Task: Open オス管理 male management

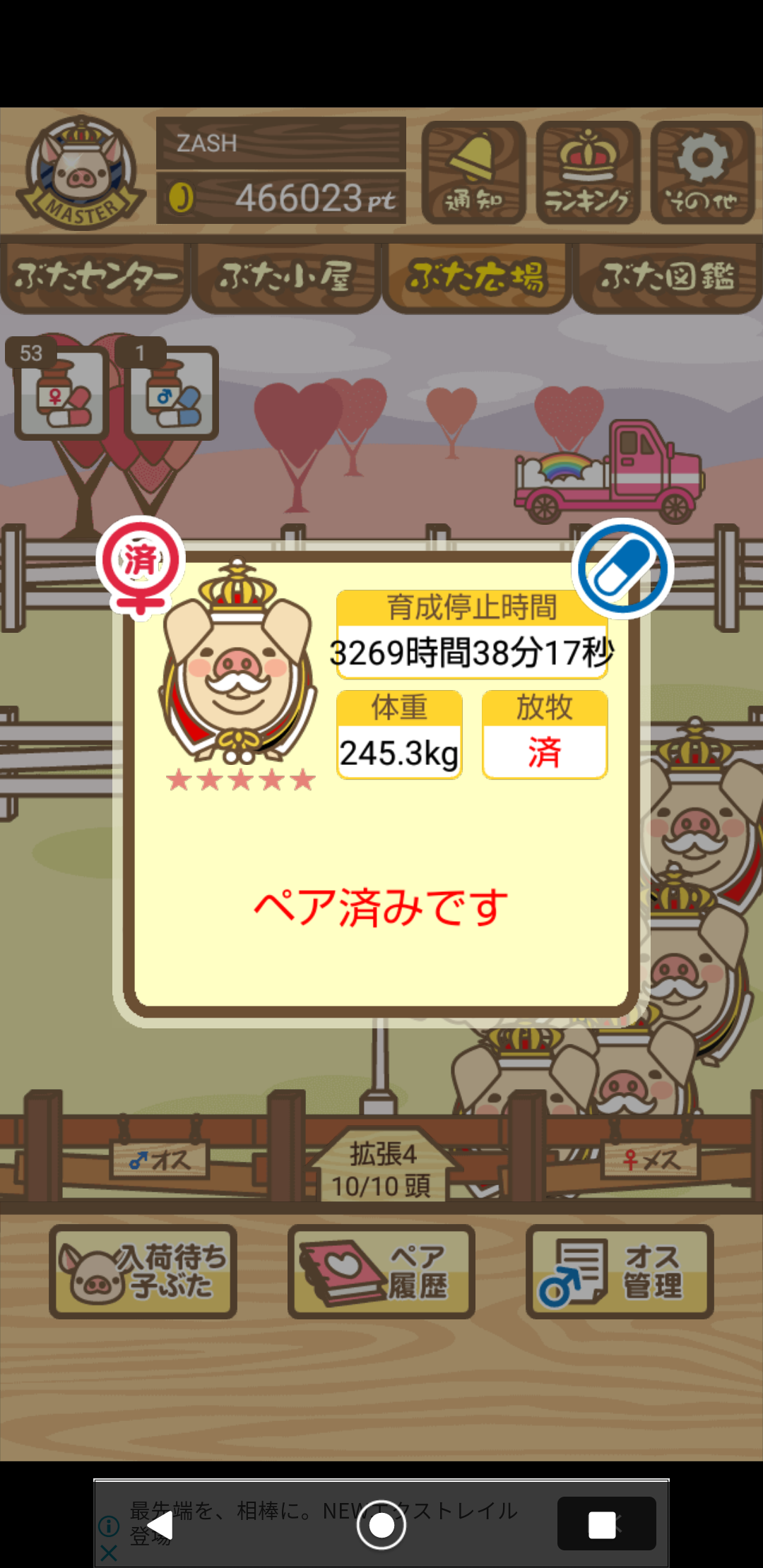Action: pyautogui.click(x=620, y=1271)
